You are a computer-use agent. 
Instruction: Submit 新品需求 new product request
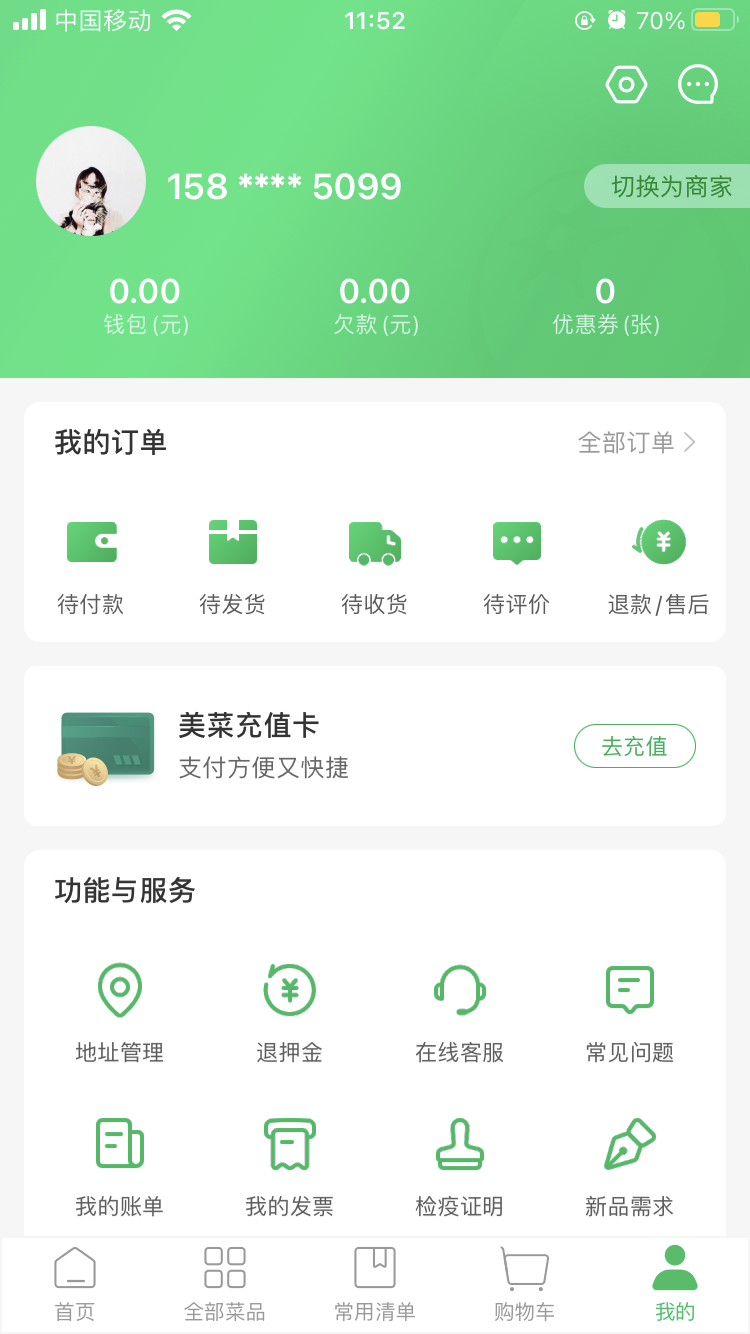pos(628,1165)
